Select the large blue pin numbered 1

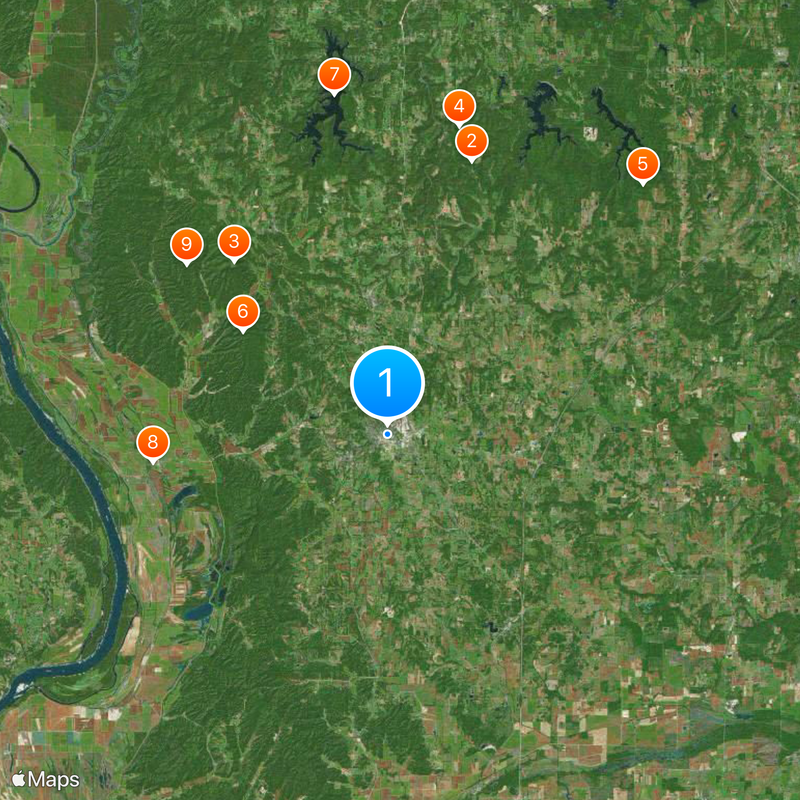[x=387, y=382]
